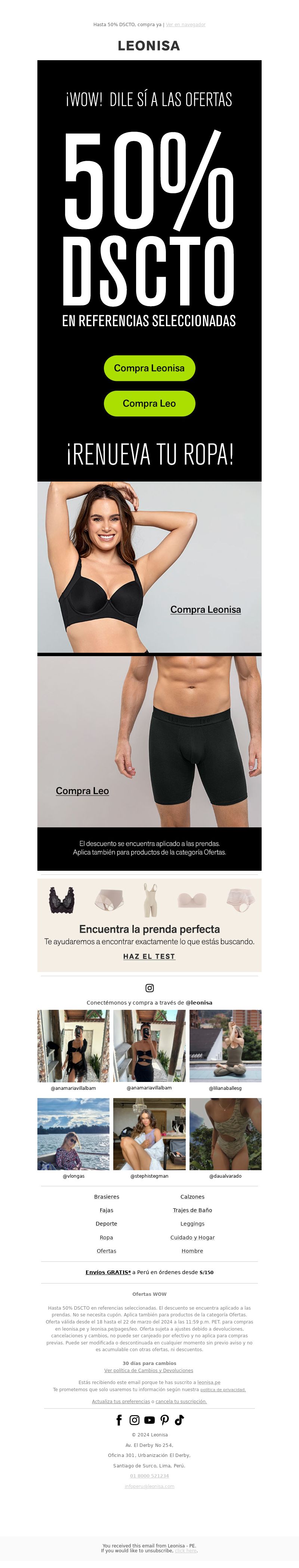Tap the green Compra Leonisa button

click(x=149, y=368)
